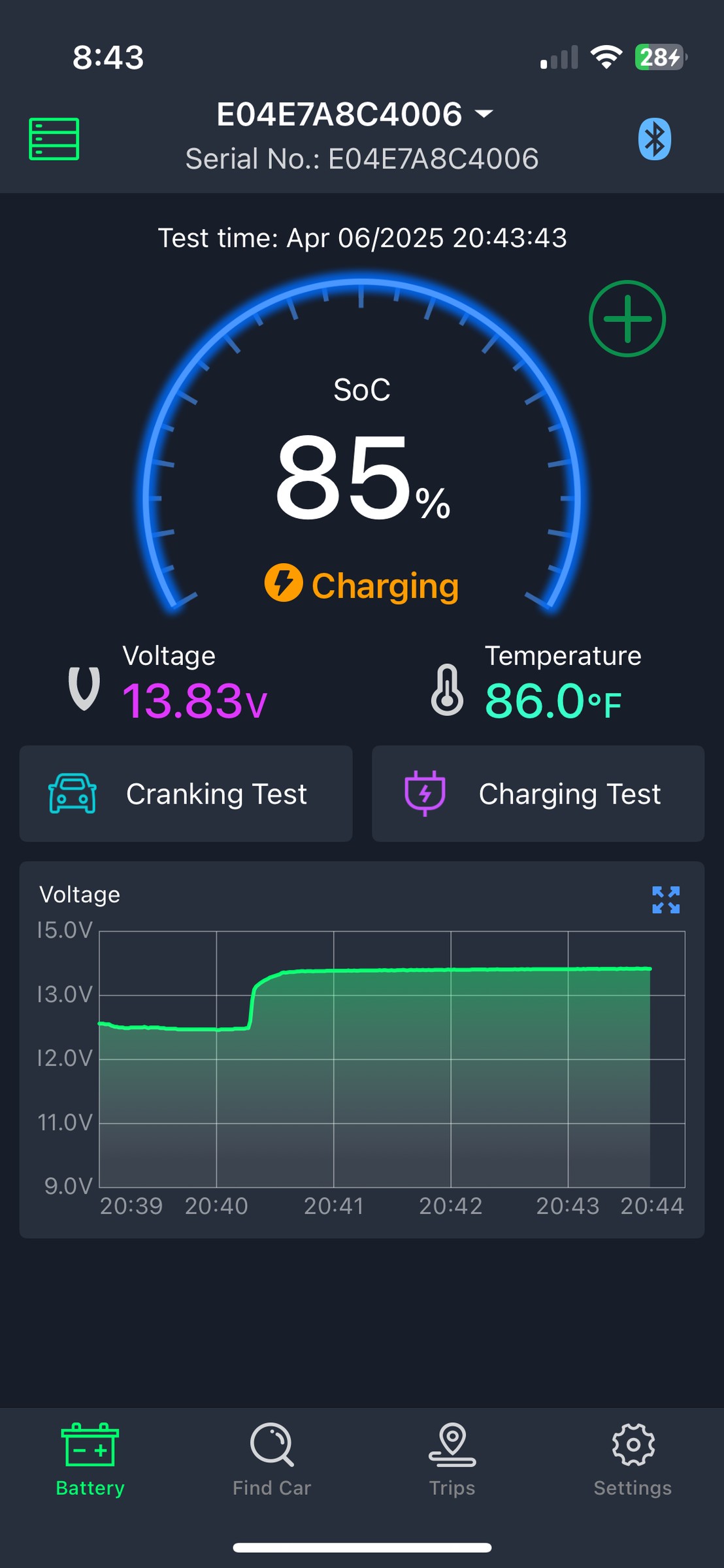
Task: Select the Battery tab
Action: coord(90,1460)
